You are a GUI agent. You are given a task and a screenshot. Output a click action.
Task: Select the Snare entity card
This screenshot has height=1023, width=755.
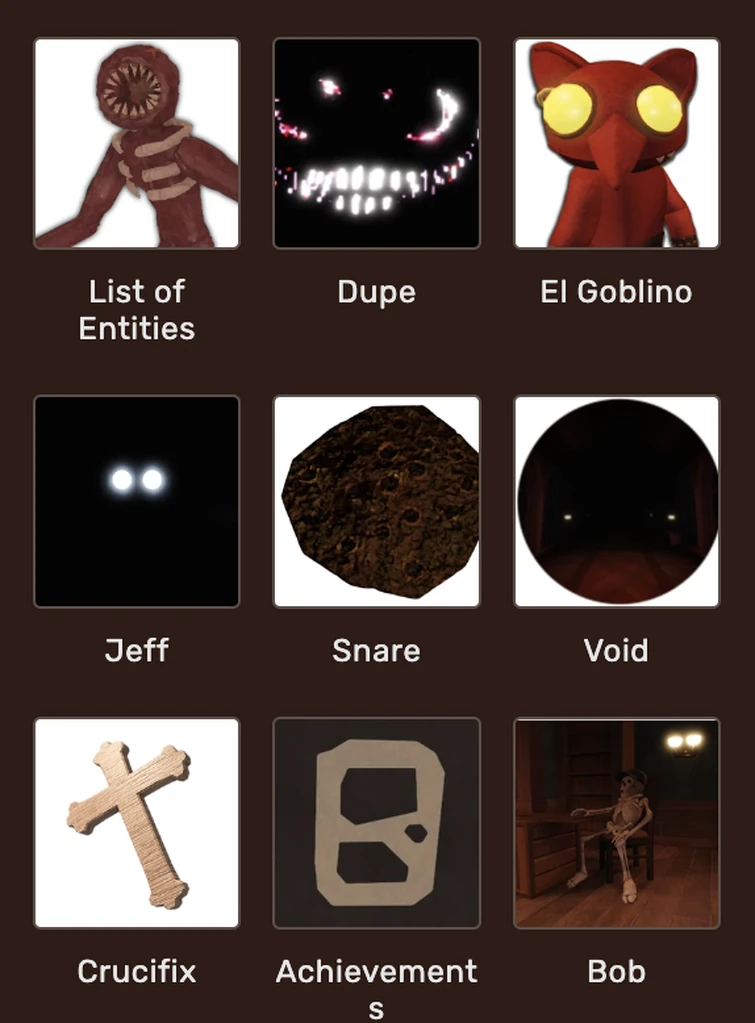click(377, 501)
